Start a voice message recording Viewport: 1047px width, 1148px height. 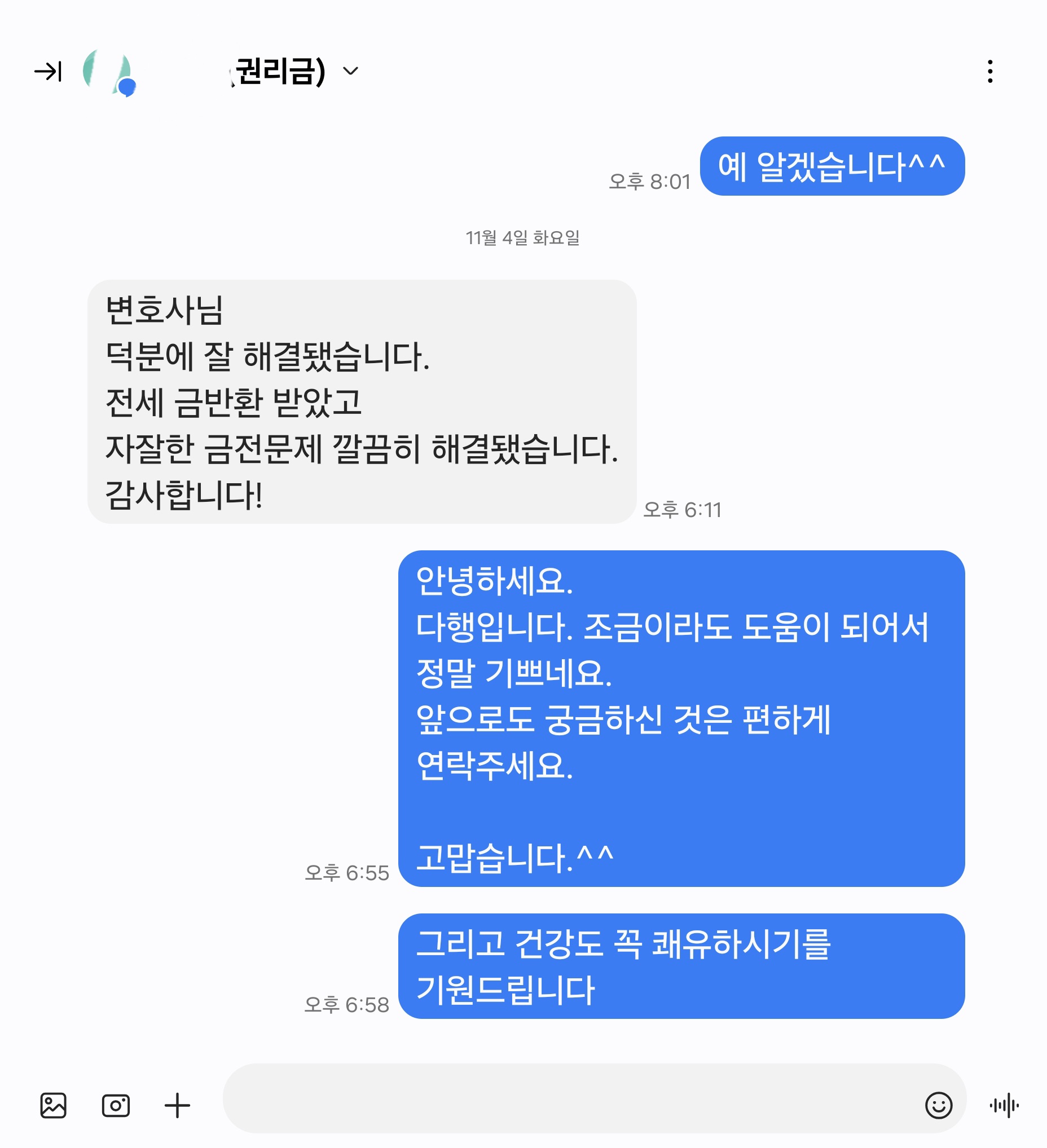pyautogui.click(x=1004, y=1106)
